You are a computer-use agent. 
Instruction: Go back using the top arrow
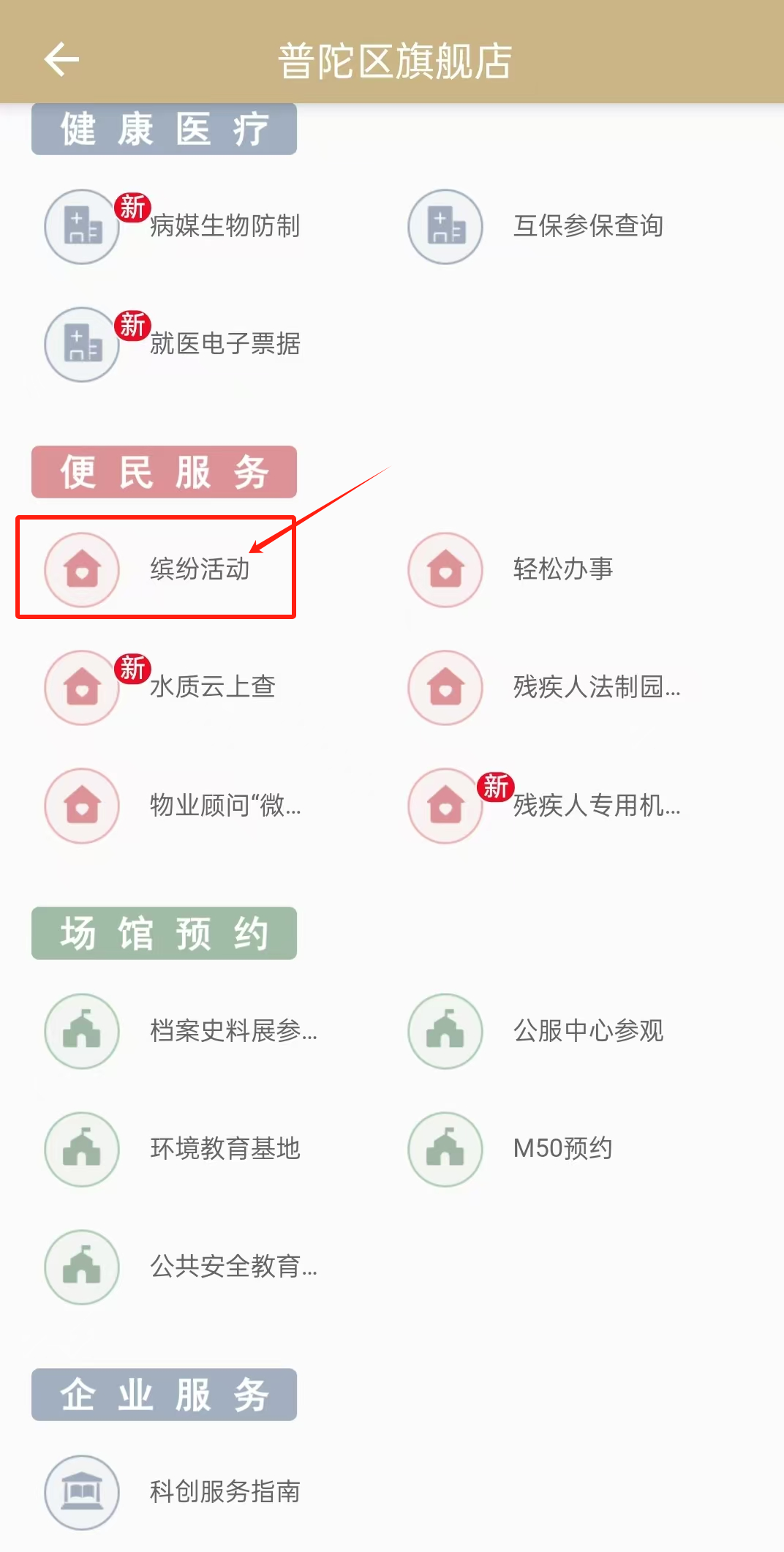[61, 60]
